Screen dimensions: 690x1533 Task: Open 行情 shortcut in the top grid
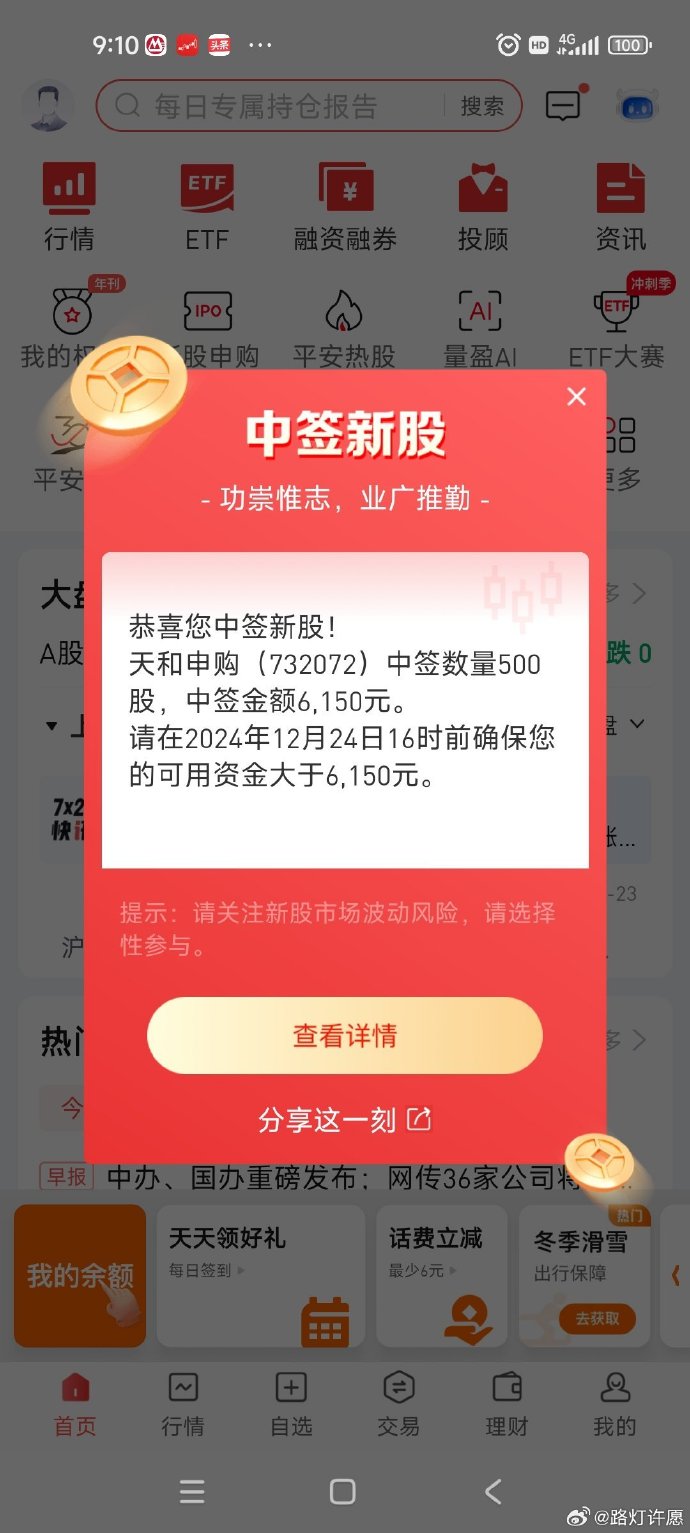69,207
